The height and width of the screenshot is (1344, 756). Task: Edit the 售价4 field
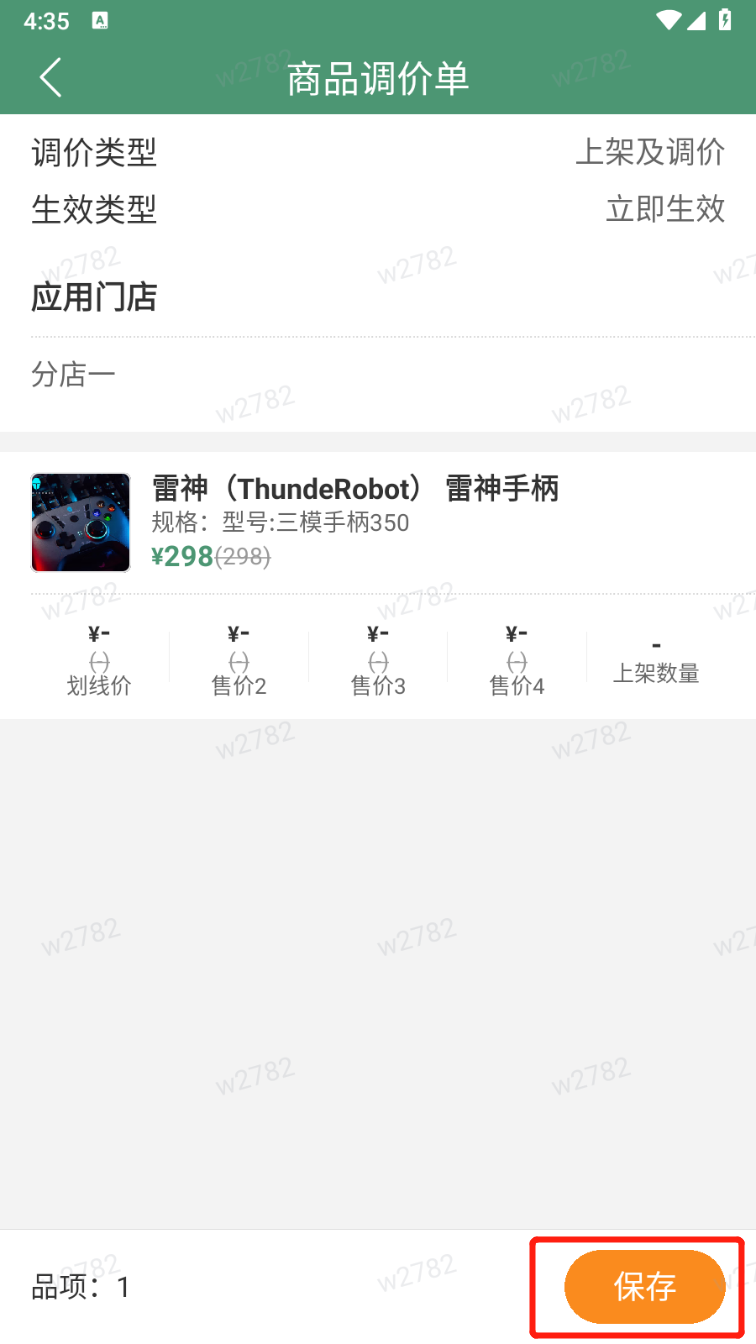click(516, 658)
